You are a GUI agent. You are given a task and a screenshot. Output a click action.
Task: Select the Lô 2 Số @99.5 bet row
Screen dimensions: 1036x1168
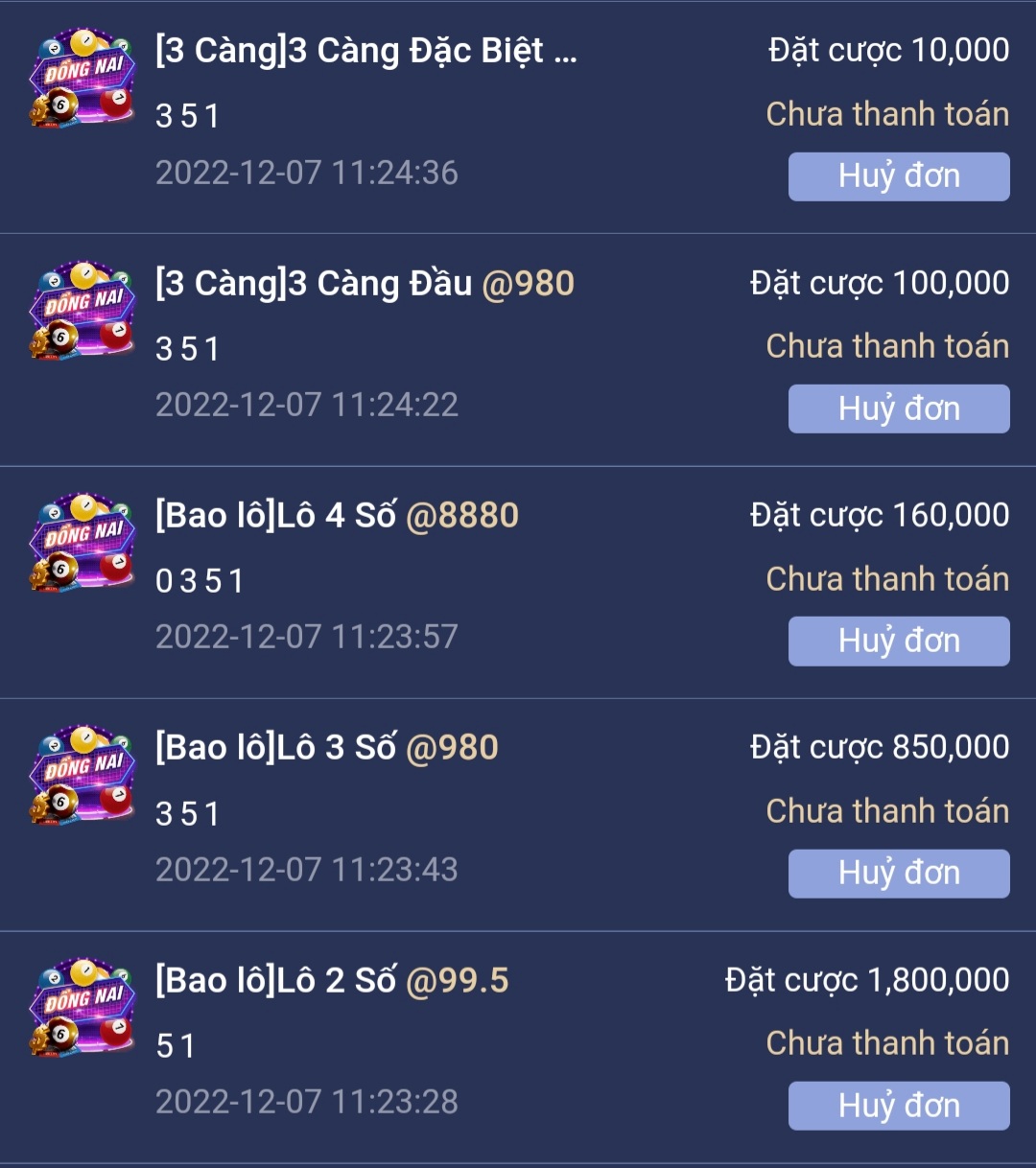click(332, 980)
